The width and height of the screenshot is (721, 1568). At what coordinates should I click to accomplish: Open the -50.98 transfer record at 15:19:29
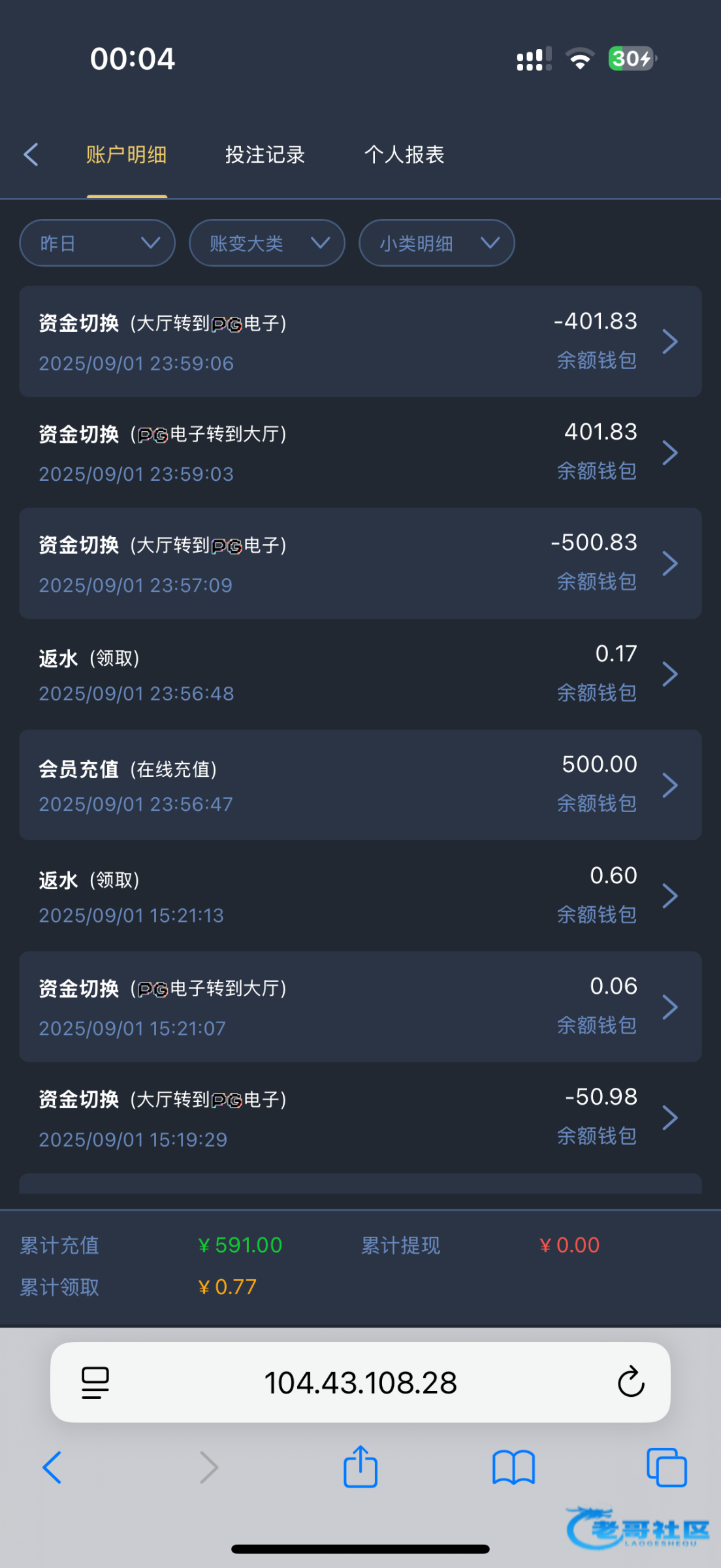pyautogui.click(x=360, y=1118)
